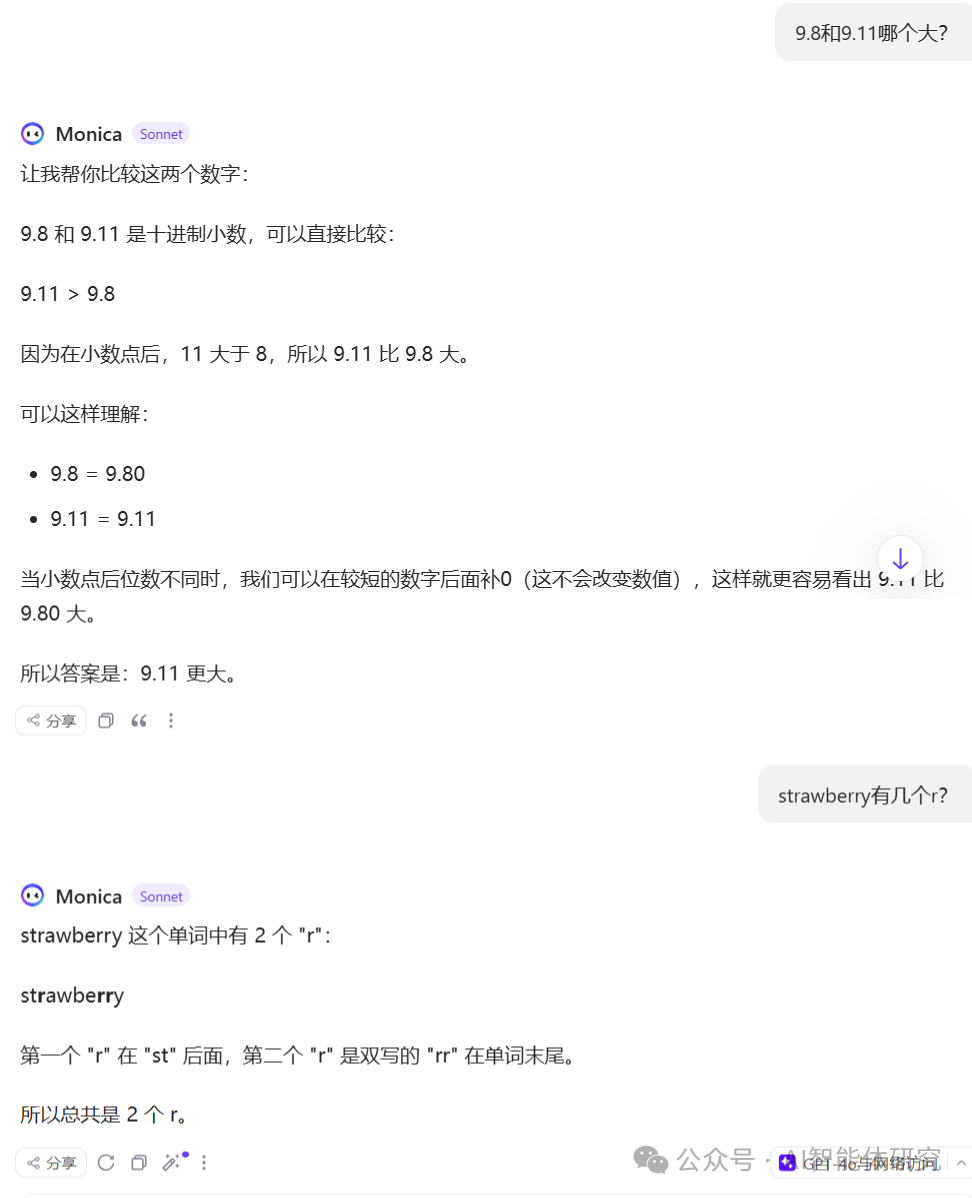972x1198 pixels.
Task: Quote the 9.11 comparison reply
Action: tap(139, 720)
